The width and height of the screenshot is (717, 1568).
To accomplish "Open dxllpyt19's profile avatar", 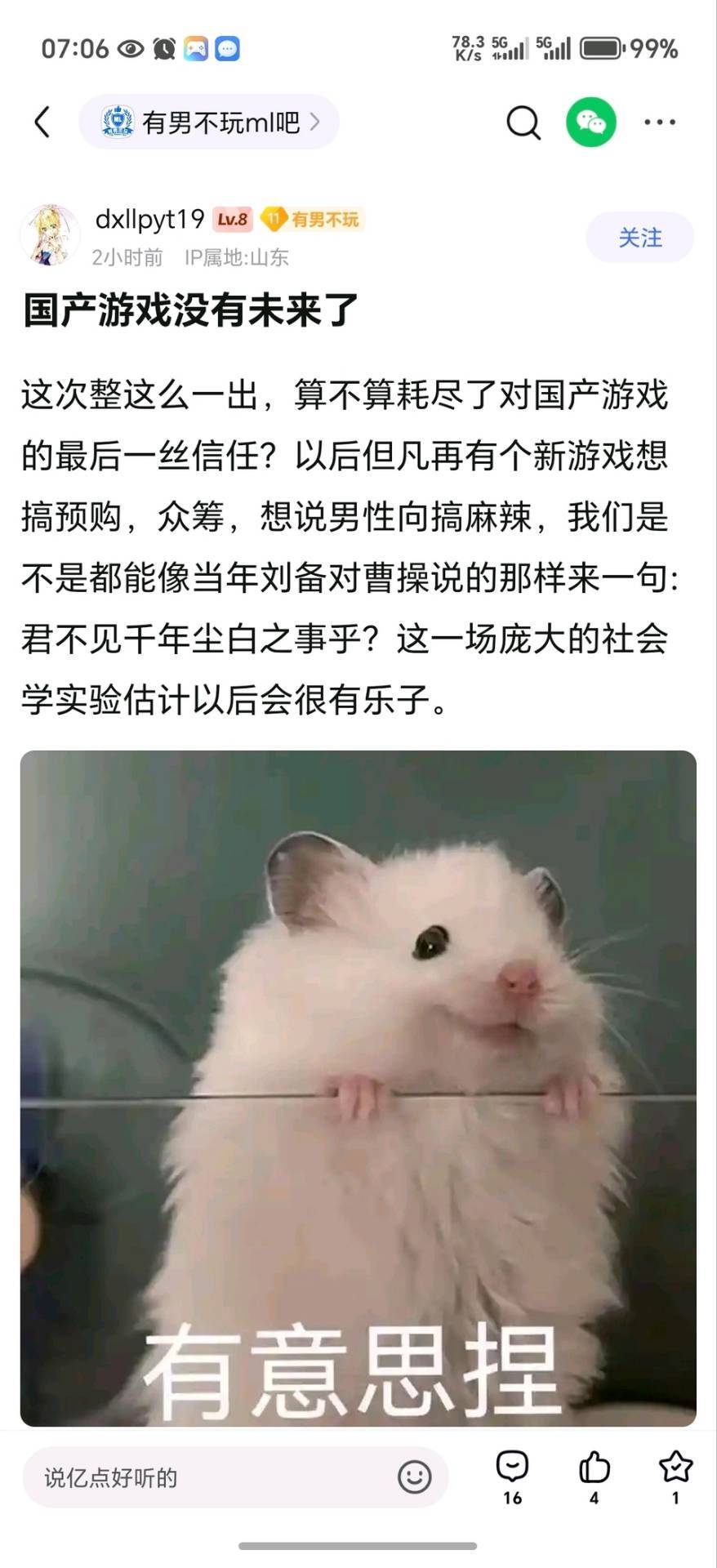I will 50,235.
